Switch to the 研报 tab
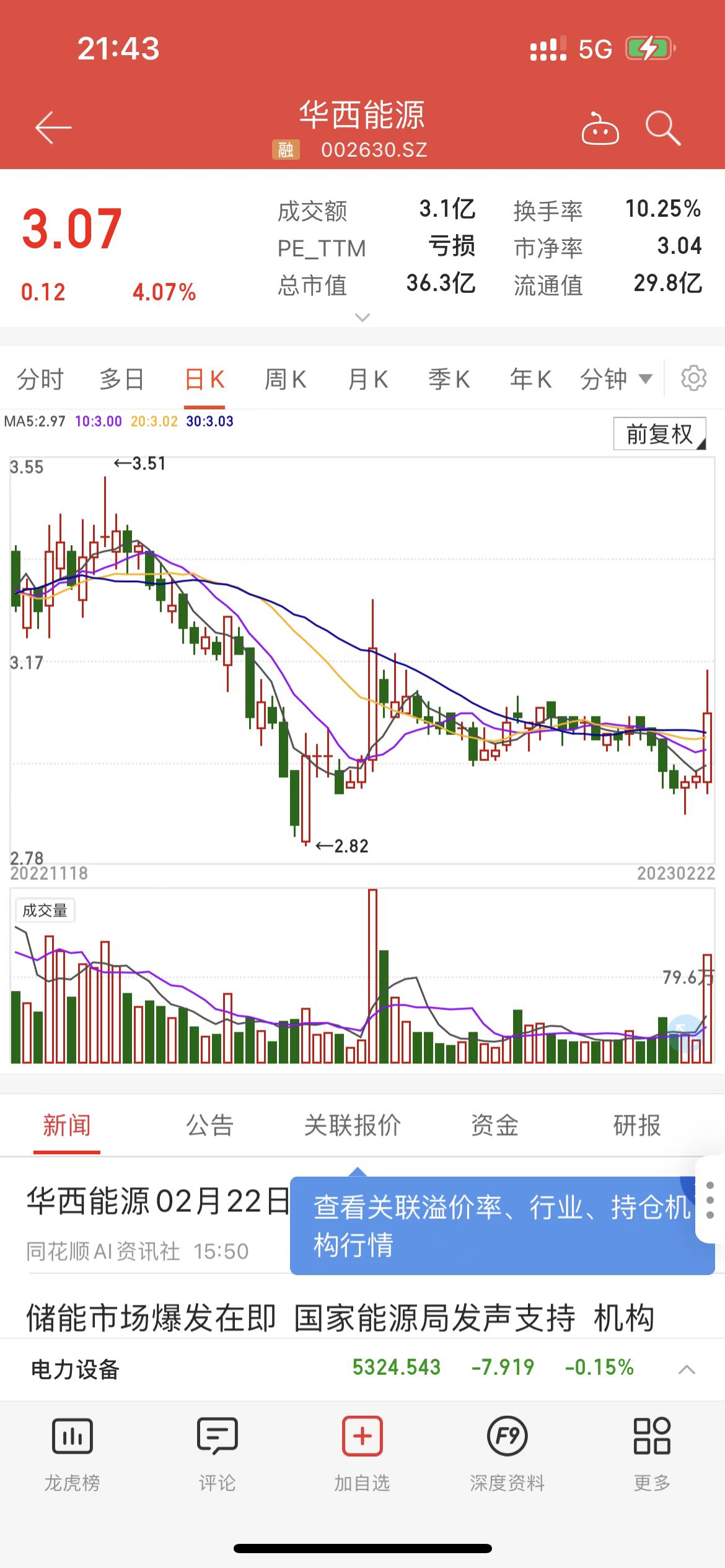 pos(637,1125)
